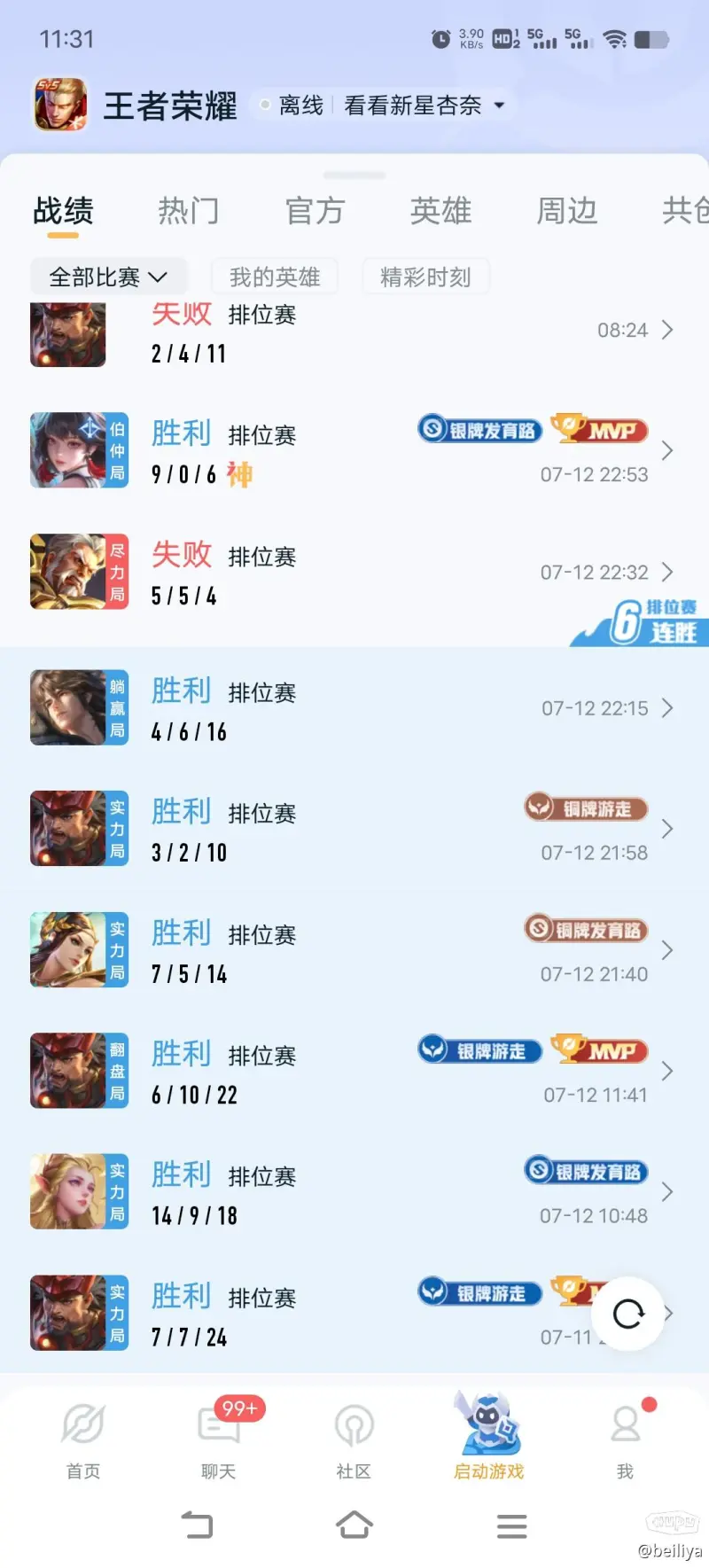The width and height of the screenshot is (709, 1568).
Task: Switch to the 官方 tab
Action: pos(315,212)
